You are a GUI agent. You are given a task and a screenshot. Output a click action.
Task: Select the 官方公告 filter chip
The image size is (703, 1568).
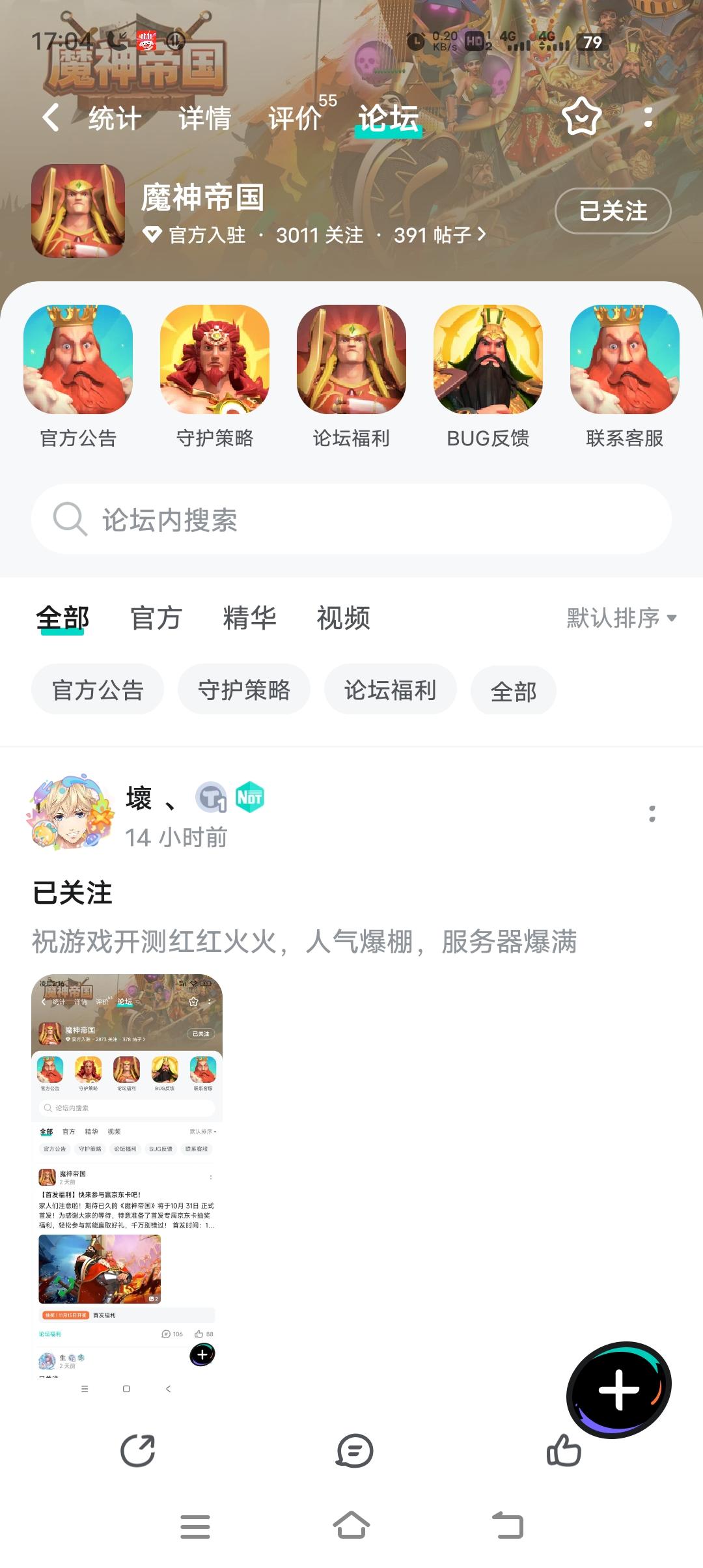[98, 689]
